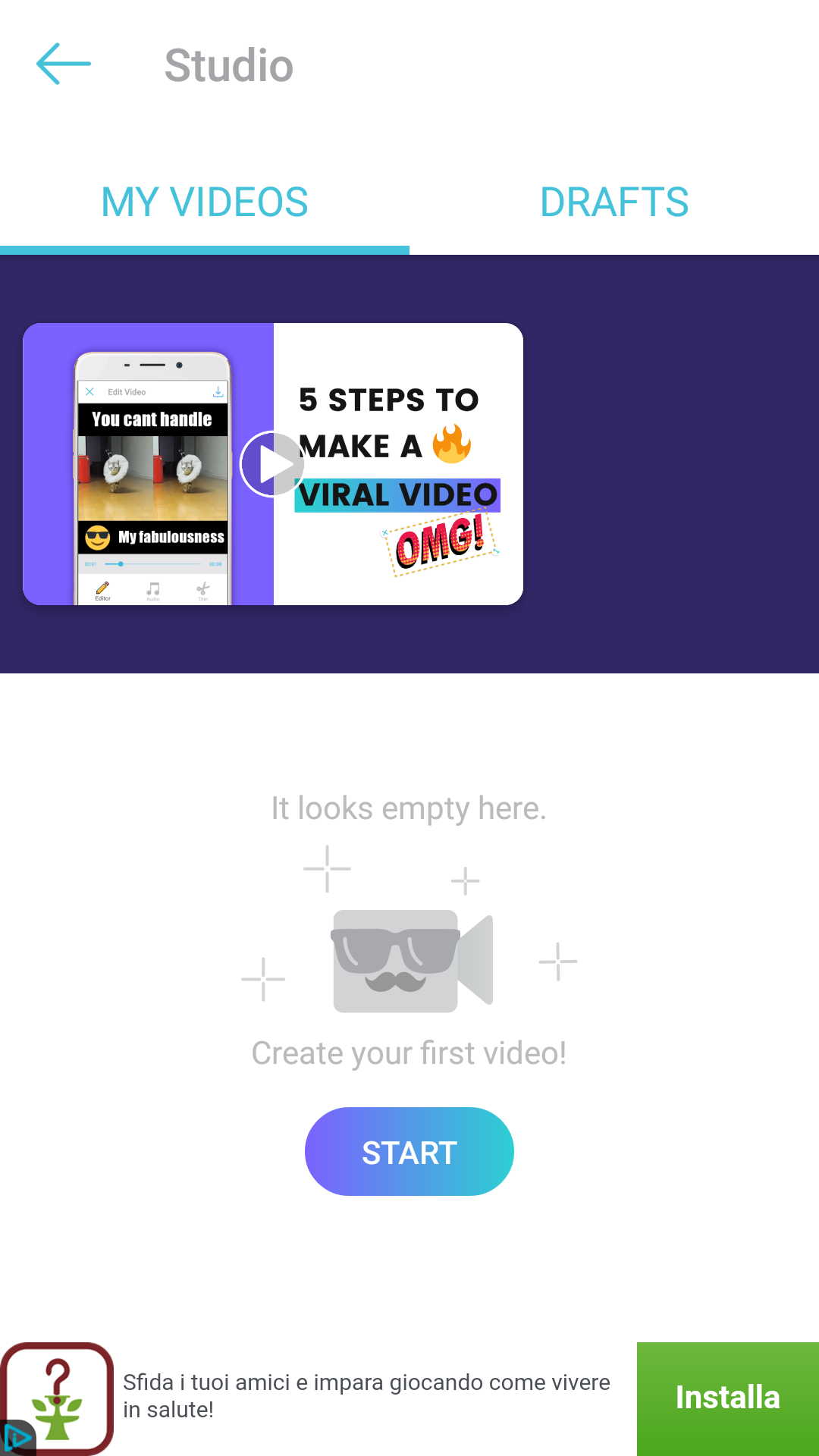This screenshot has width=819, height=1456.
Task: Tap Installa on the ad banner
Action: point(728,1398)
